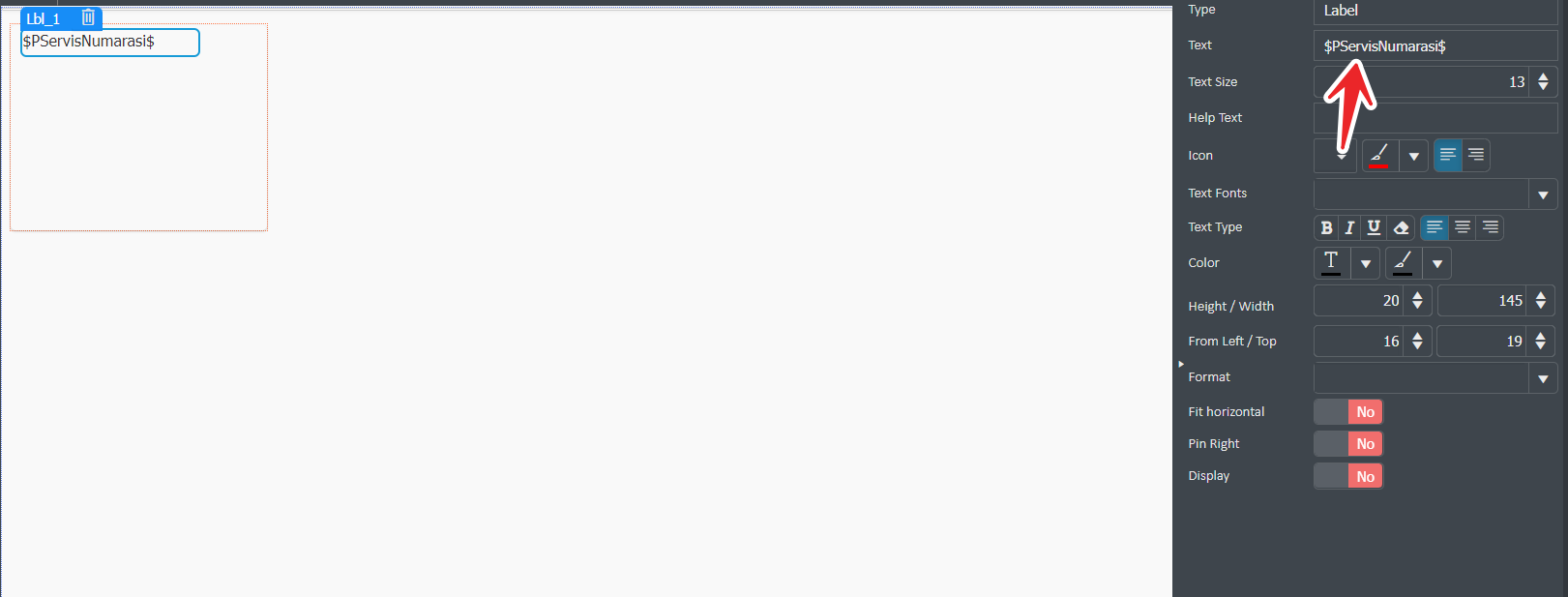1568x597 pixels.
Task: Turn on the Display toggle
Action: pos(1348,476)
